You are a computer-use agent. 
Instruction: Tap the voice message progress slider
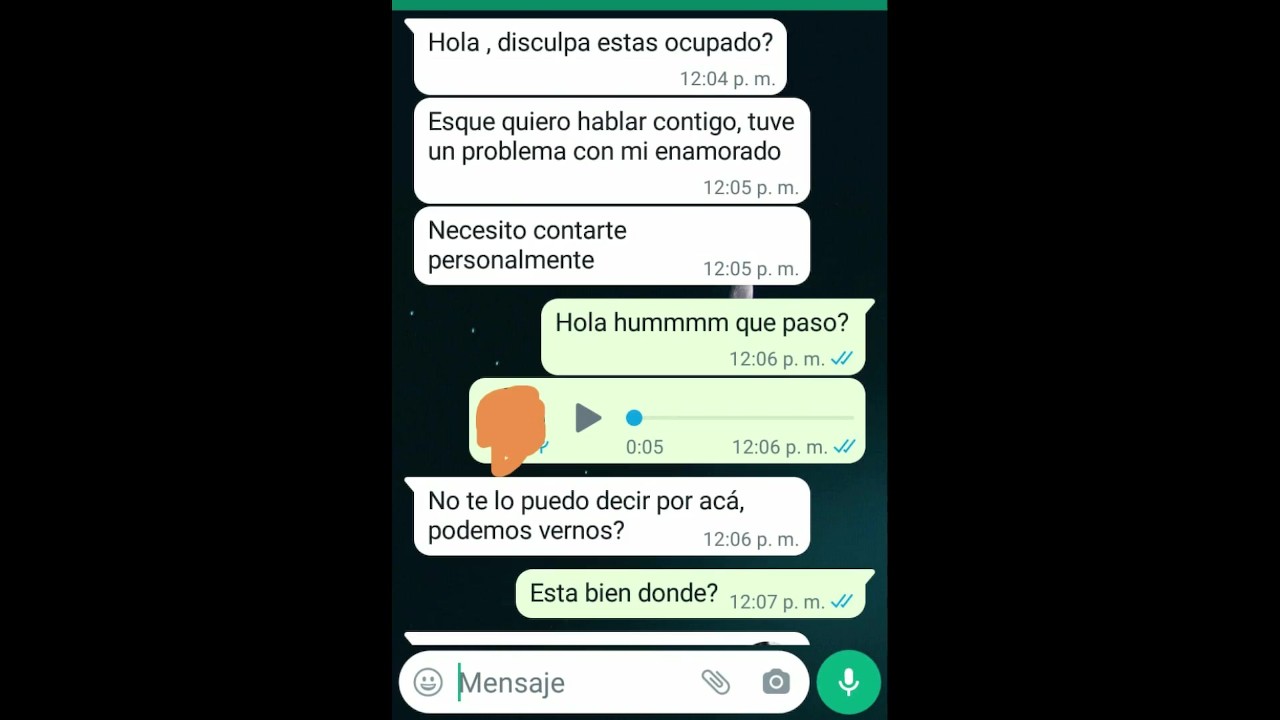(742, 418)
